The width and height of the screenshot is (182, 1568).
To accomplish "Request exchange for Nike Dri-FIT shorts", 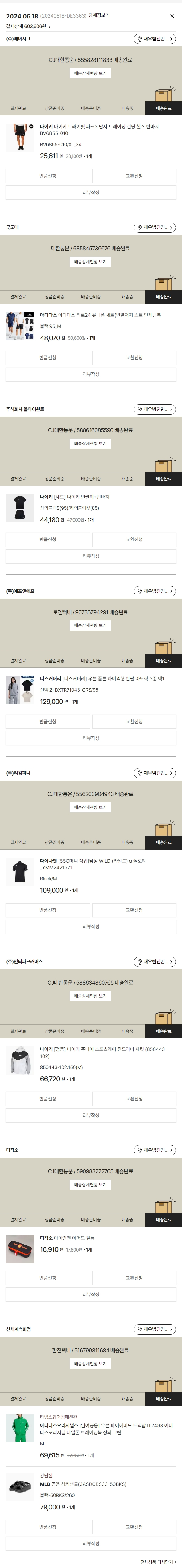I will 134,176.
